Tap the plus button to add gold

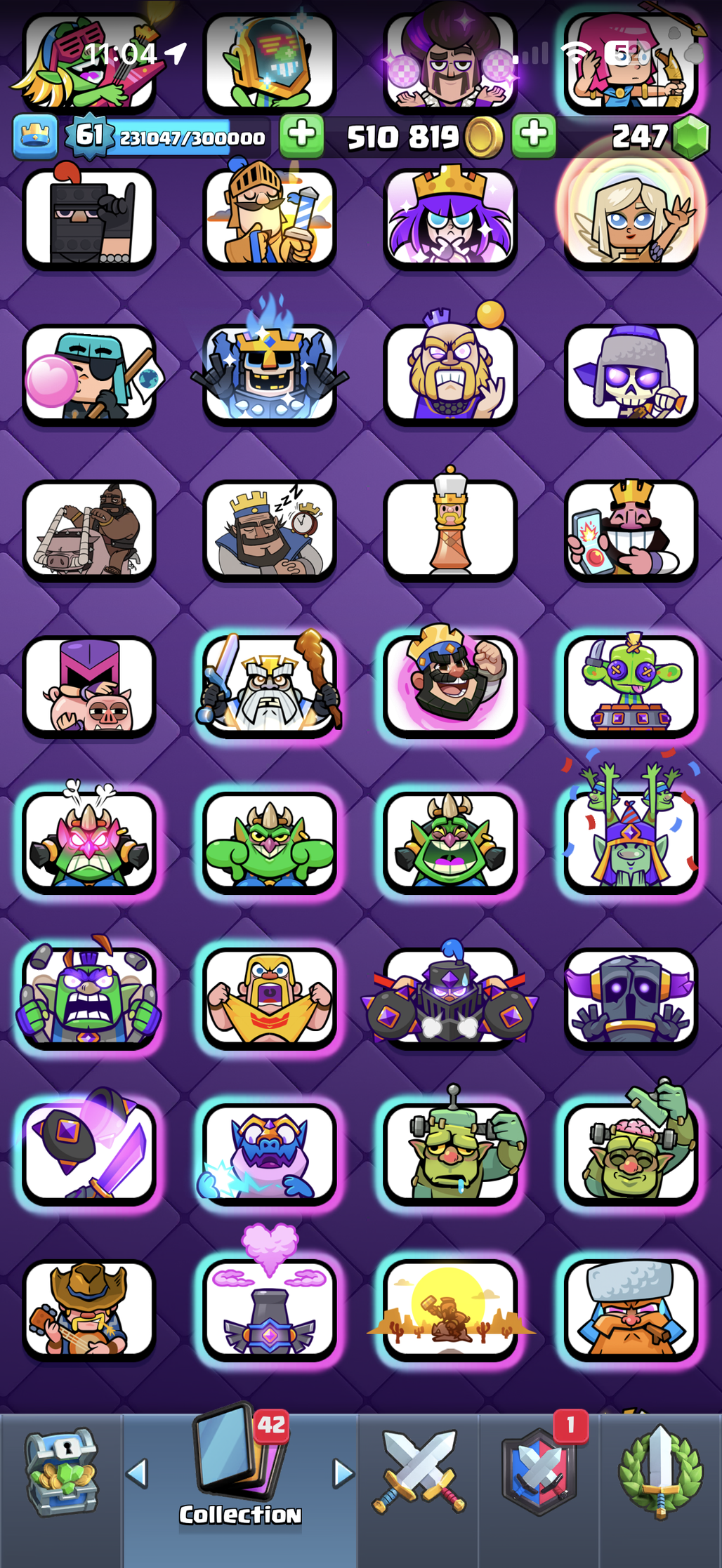coord(302,135)
